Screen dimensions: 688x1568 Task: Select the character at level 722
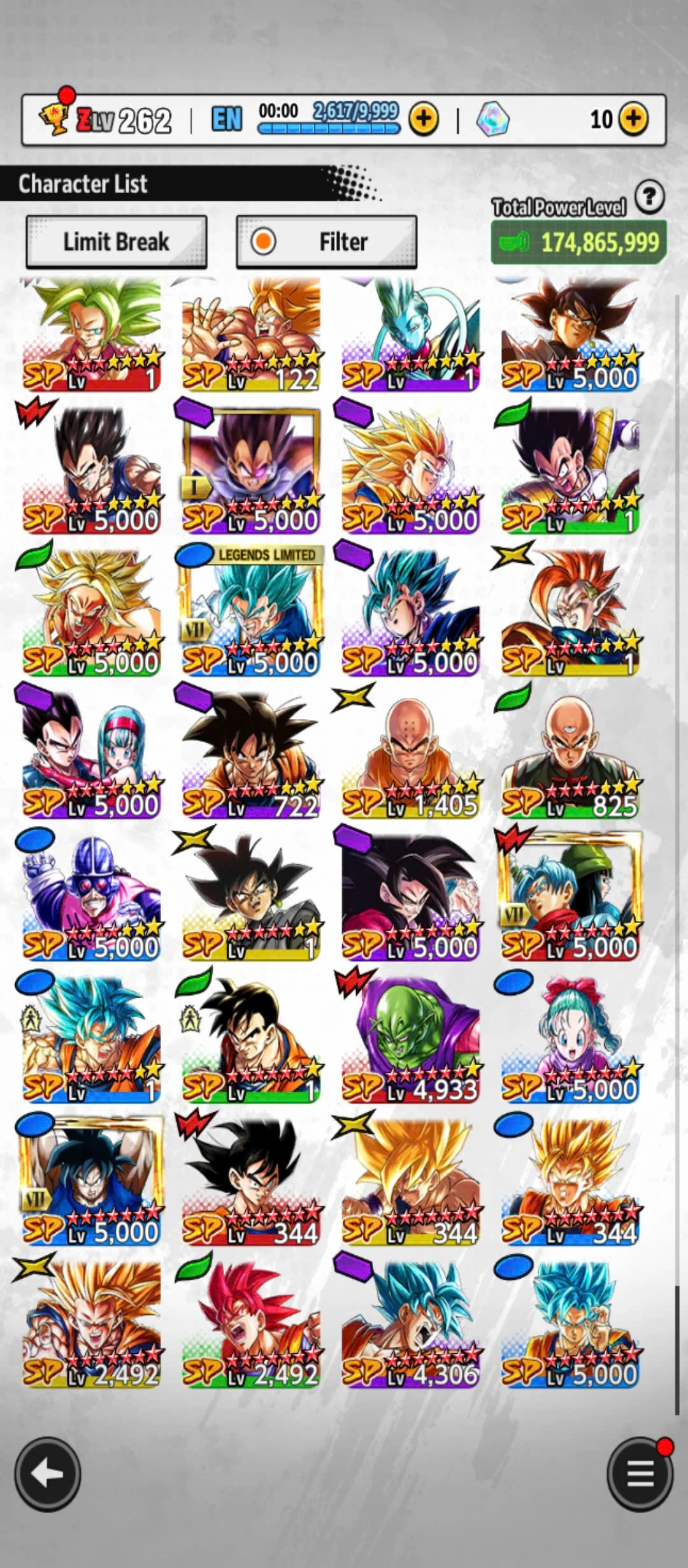click(x=251, y=753)
